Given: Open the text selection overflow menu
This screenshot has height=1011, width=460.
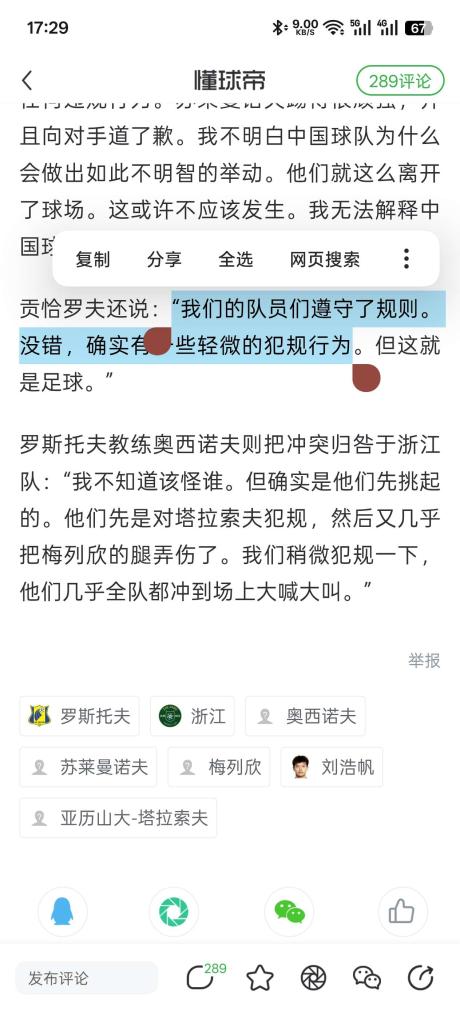Looking at the screenshot, I should pos(406,259).
